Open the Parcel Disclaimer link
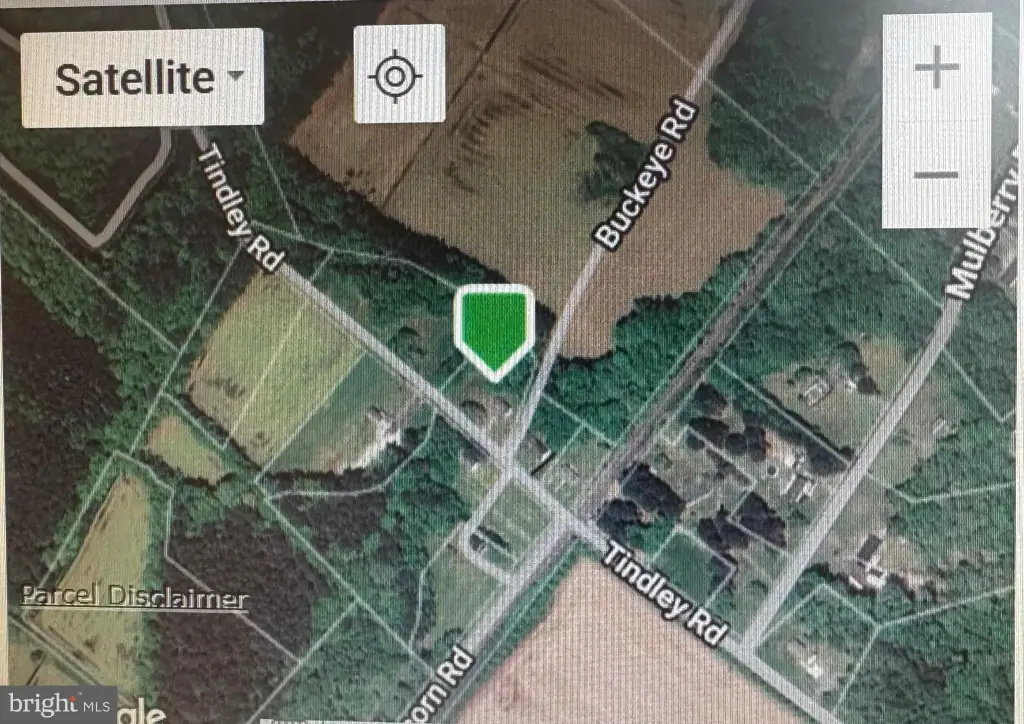The image size is (1024, 724). (x=133, y=599)
